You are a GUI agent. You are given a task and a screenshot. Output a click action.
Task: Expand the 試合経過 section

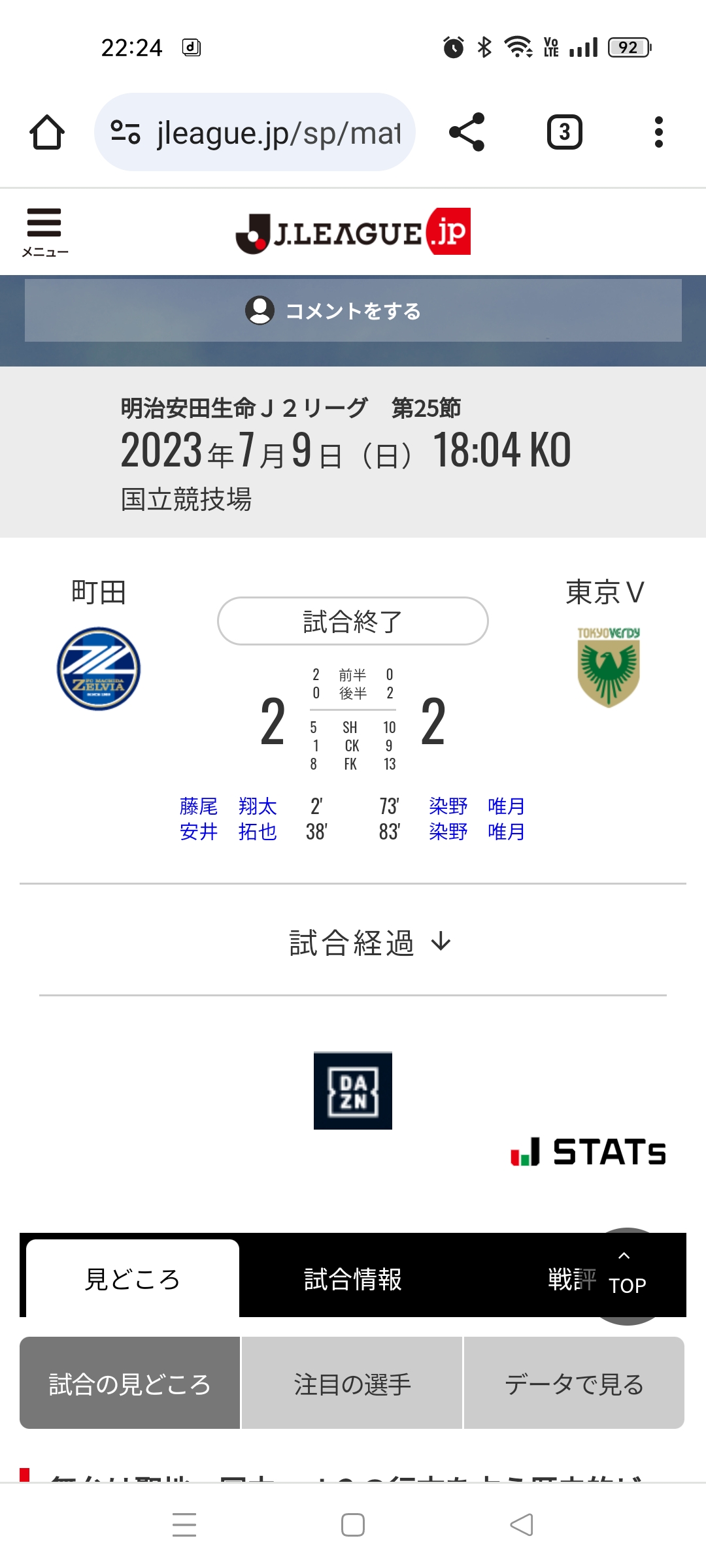coord(369,943)
